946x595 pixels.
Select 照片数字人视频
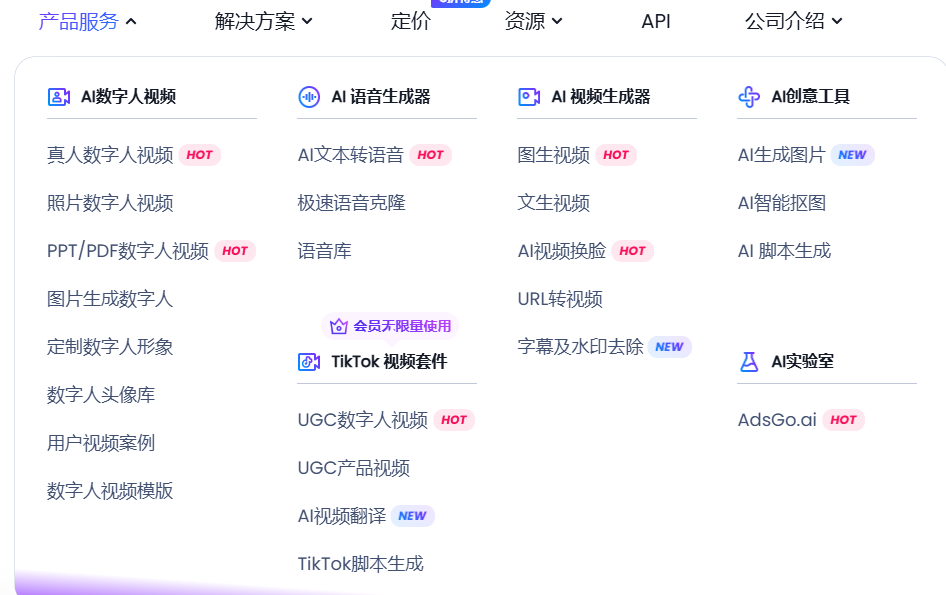tap(110, 203)
